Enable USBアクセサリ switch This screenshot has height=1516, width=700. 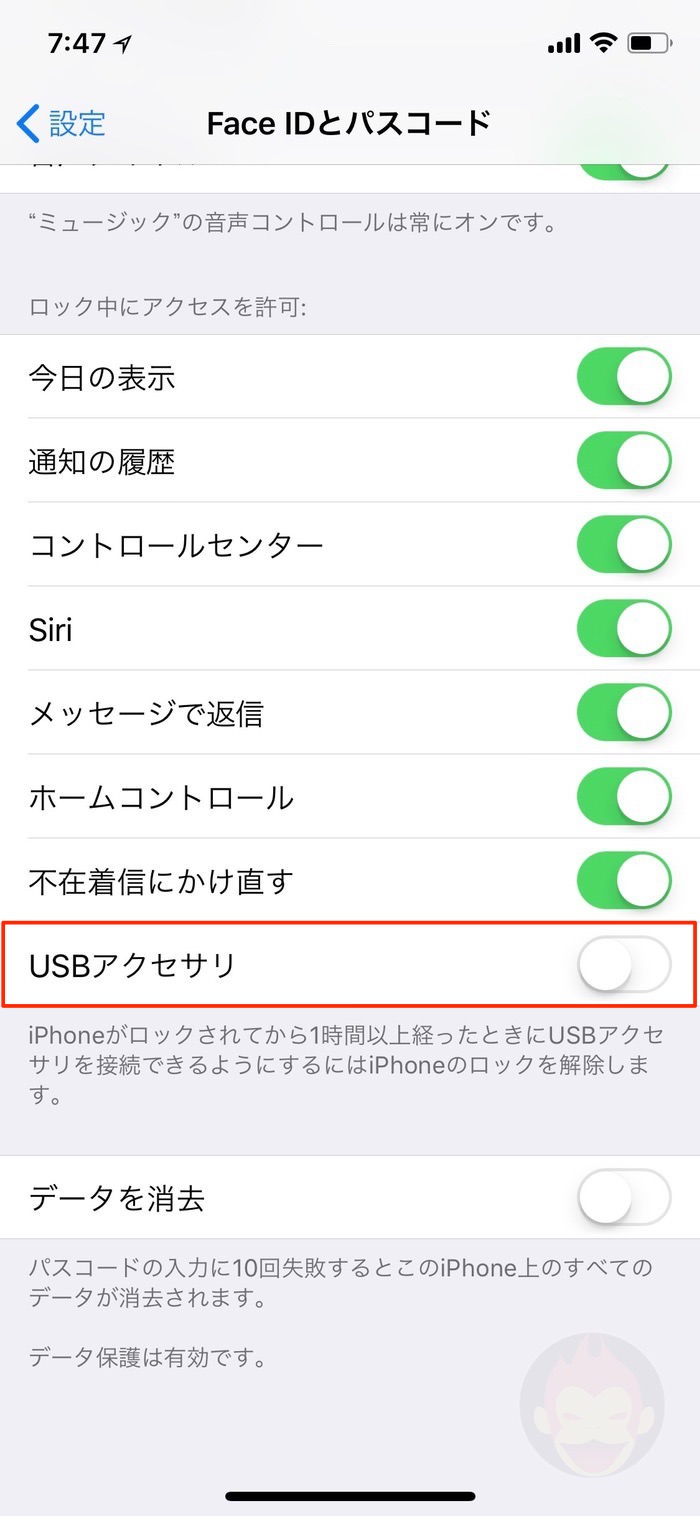coord(624,965)
